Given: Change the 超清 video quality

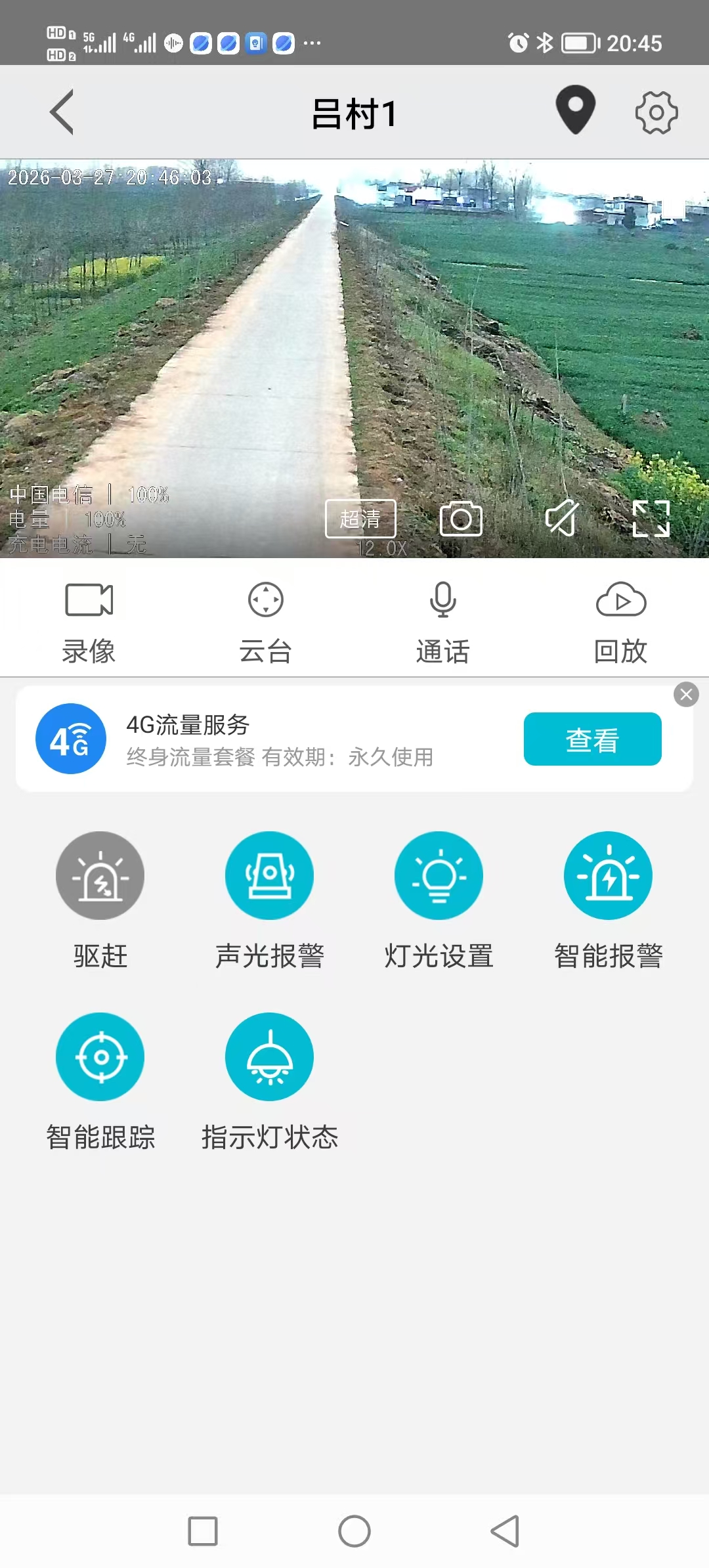Looking at the screenshot, I should coord(360,519).
